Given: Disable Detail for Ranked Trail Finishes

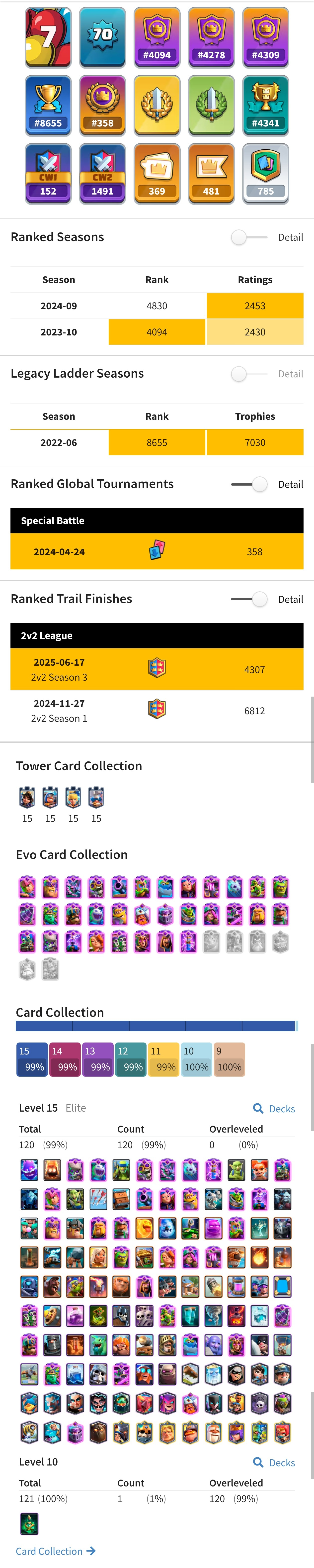Looking at the screenshot, I should [x=249, y=599].
